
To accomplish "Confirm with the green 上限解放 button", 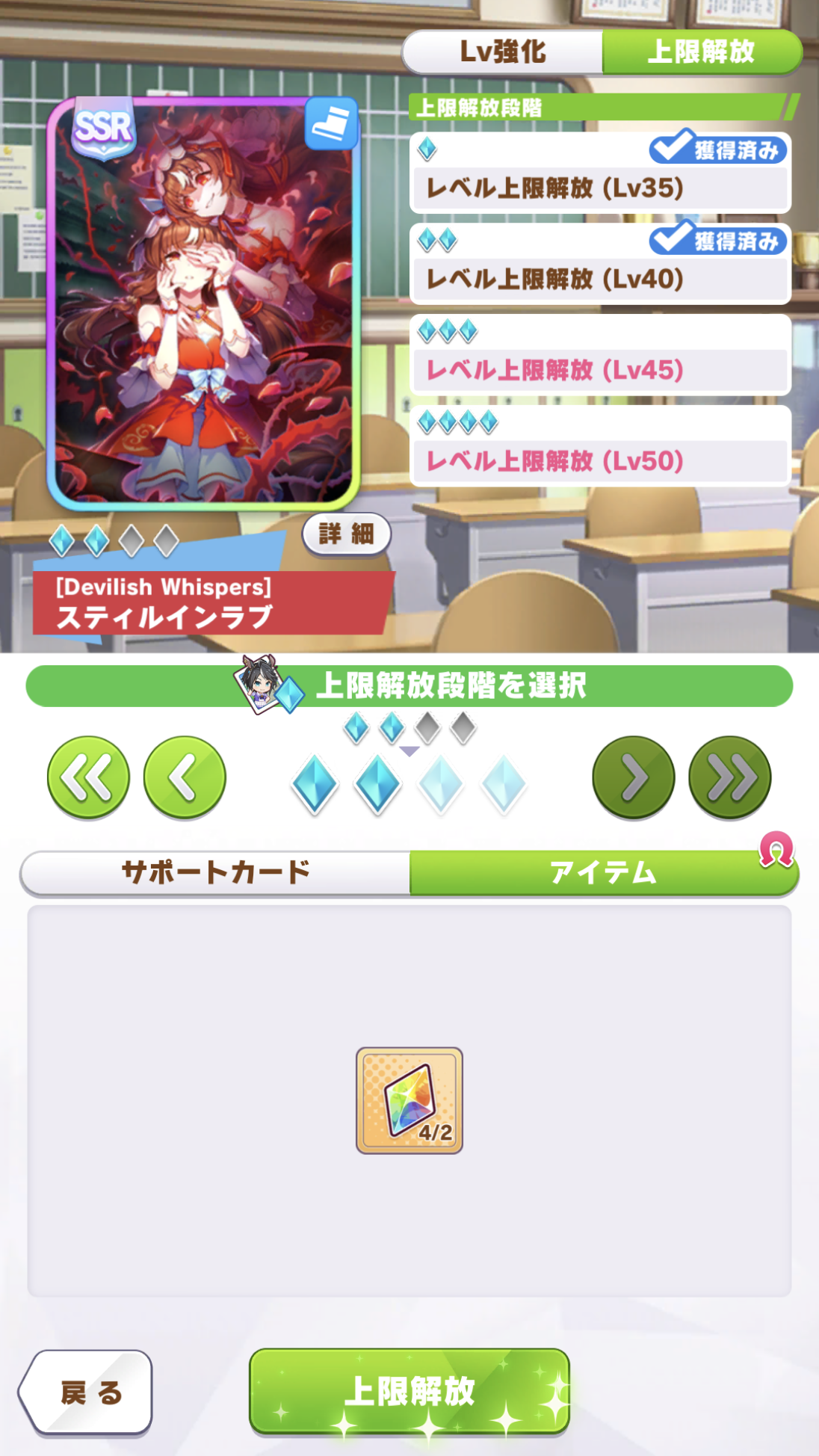I will (409, 1391).
